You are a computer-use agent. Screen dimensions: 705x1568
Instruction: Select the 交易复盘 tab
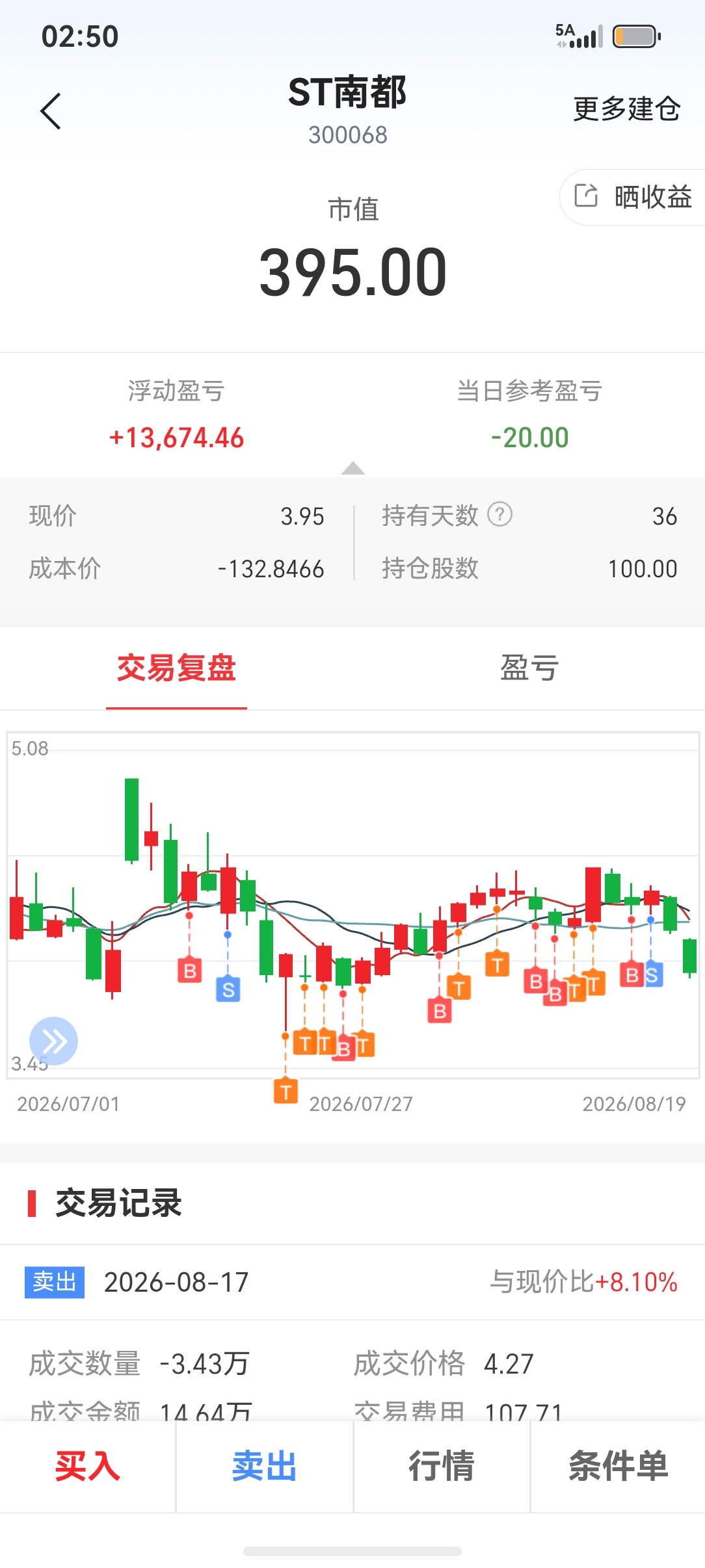pyautogui.click(x=176, y=668)
